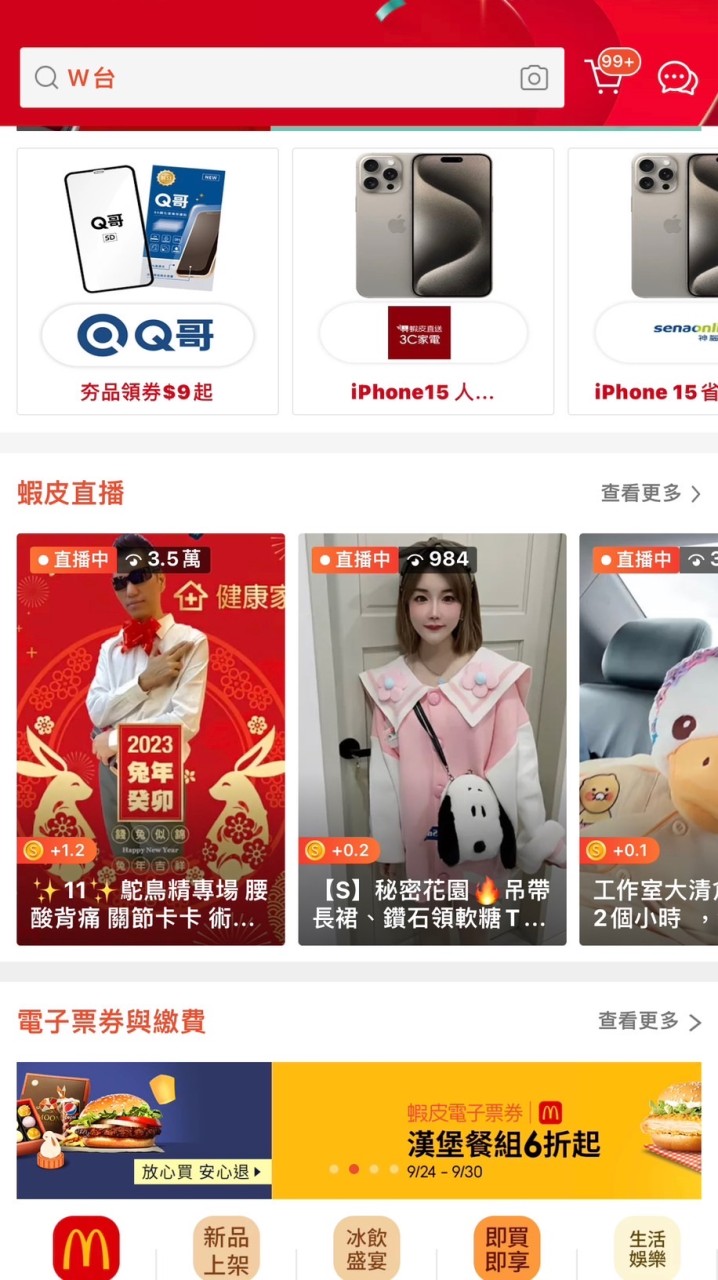The image size is (718, 1280).
Task: View more 電子票券與繳費
Action: (650, 1021)
